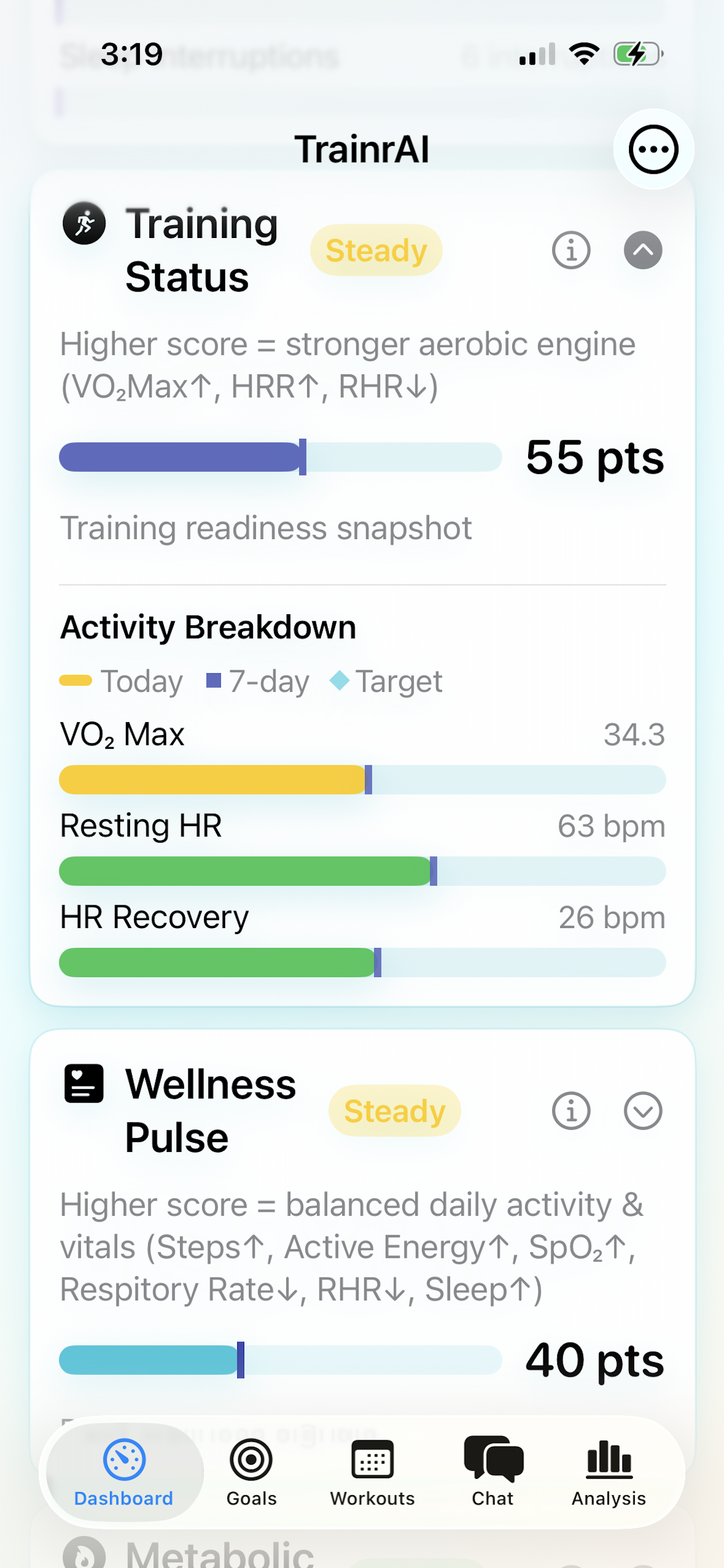Switch to the Dashboard tab
This screenshot has width=724, height=1568.
click(124, 1471)
